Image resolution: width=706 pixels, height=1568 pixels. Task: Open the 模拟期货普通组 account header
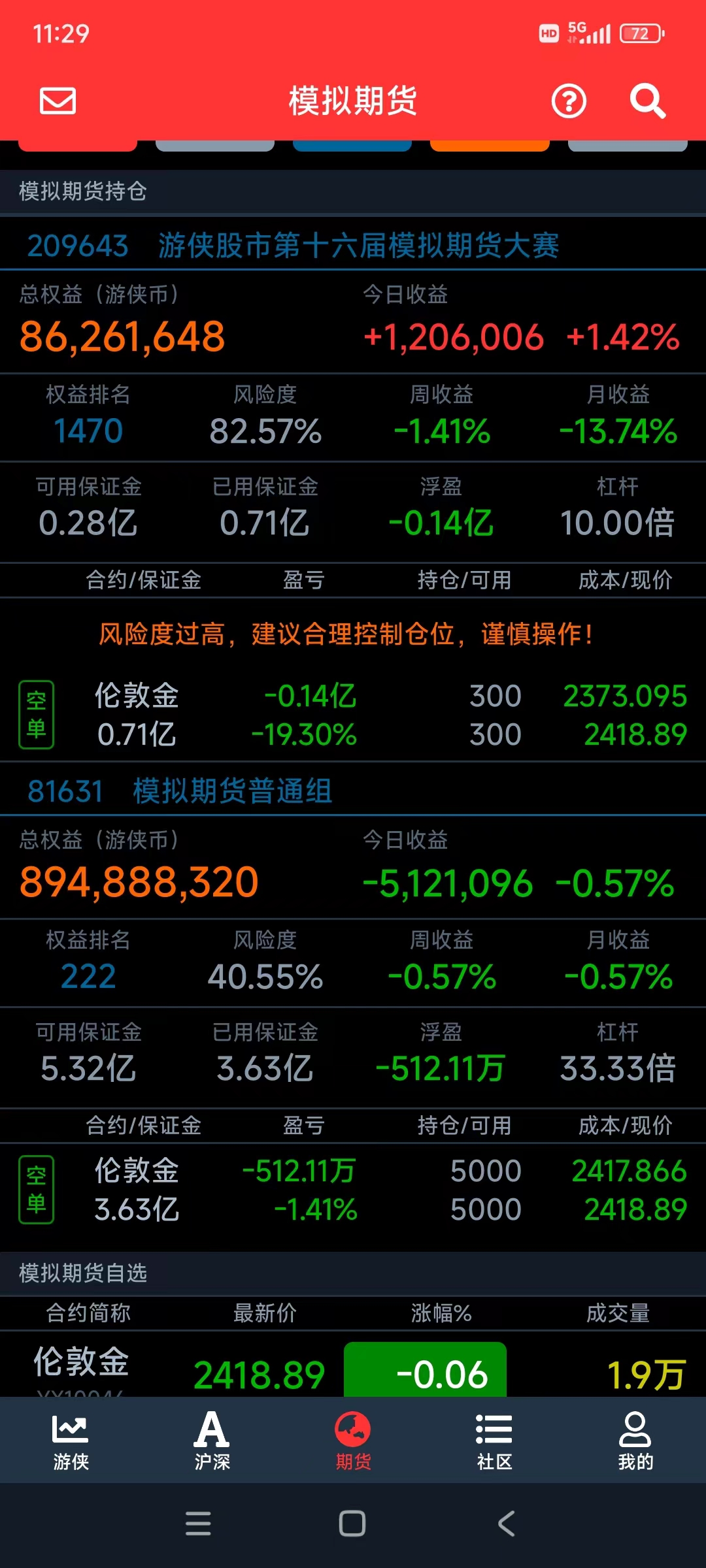pos(232,791)
